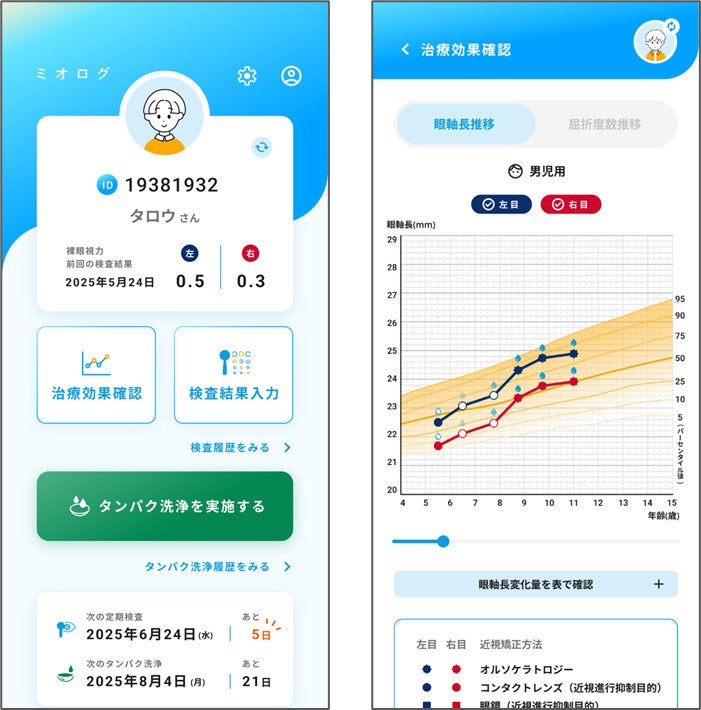Viewport: 701px width, 710px height.
Task: Open the account profile icon
Action: pyautogui.click(x=291, y=76)
